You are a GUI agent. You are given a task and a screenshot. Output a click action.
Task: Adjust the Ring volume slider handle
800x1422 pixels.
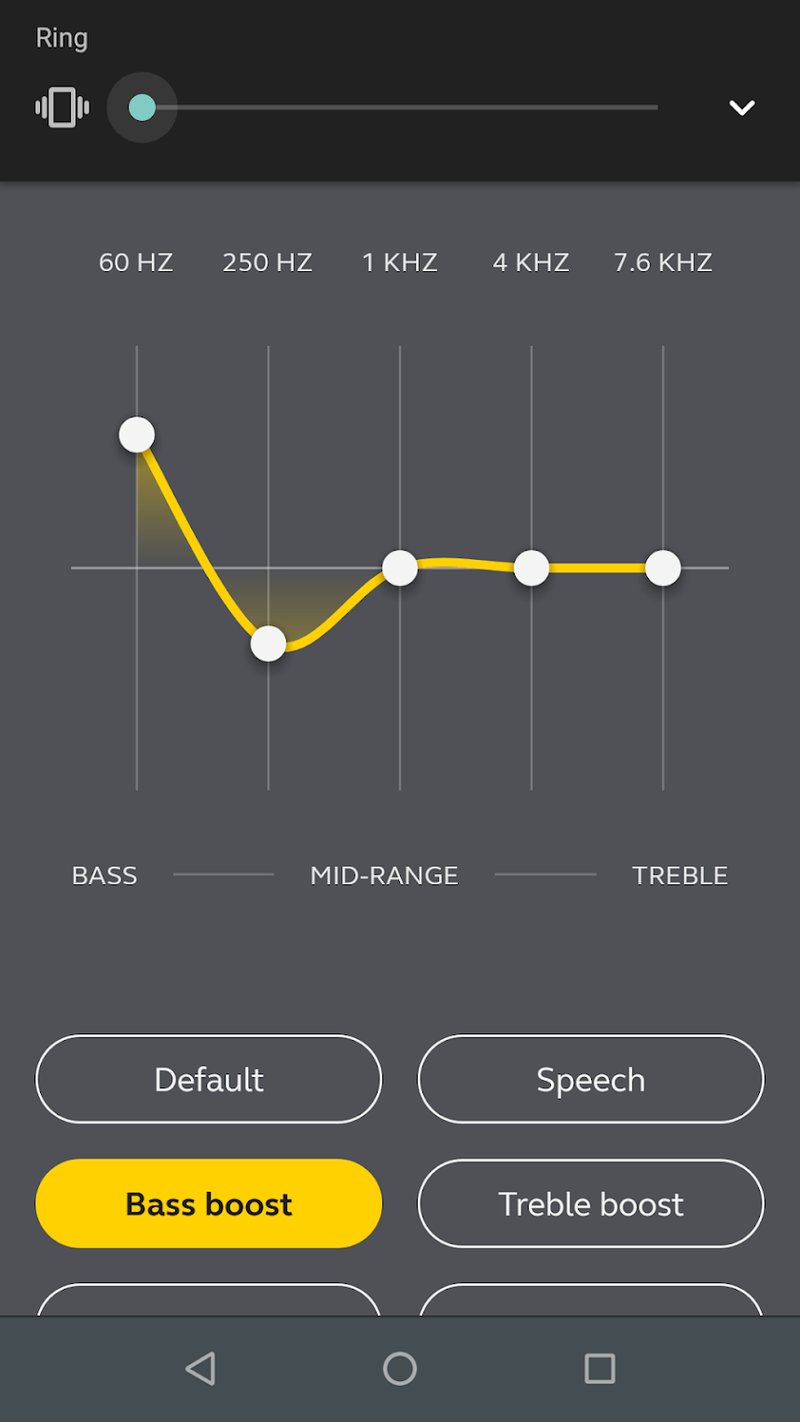143,105
